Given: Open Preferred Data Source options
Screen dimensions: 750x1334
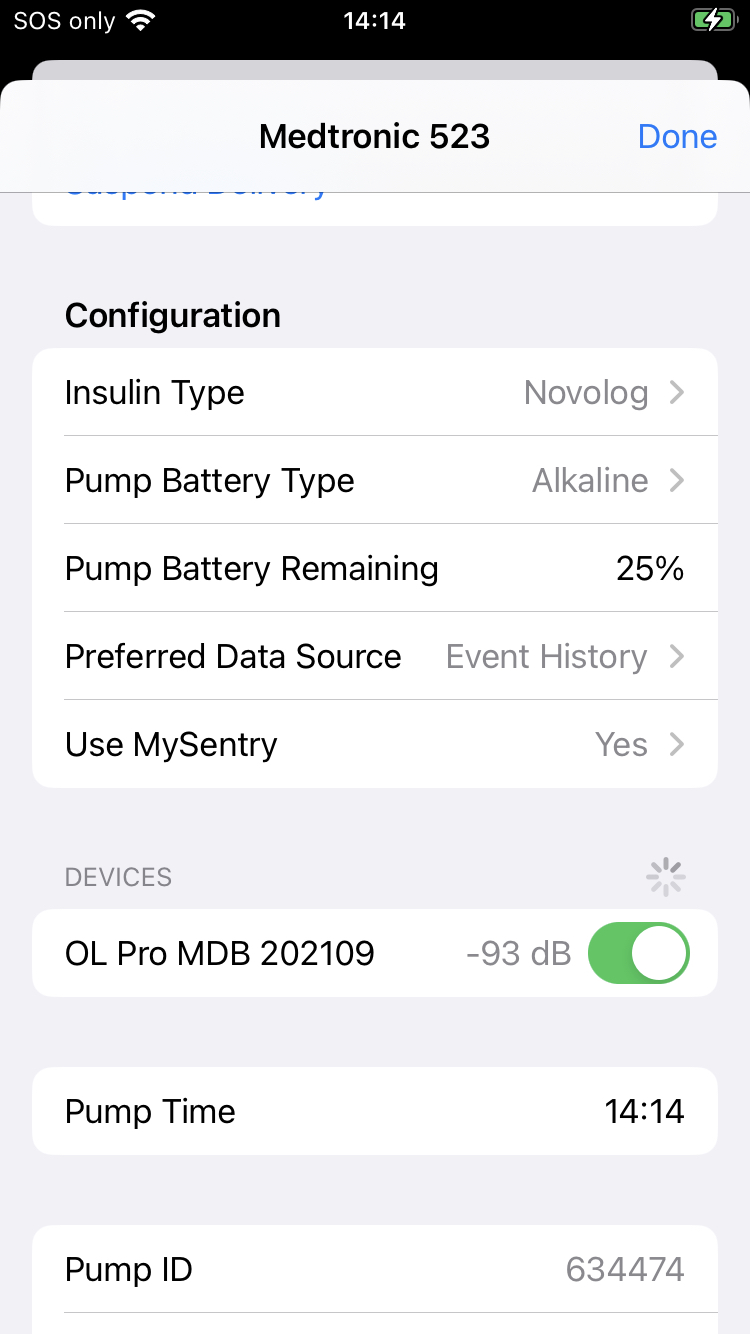Looking at the screenshot, I should pyautogui.click(x=375, y=657).
